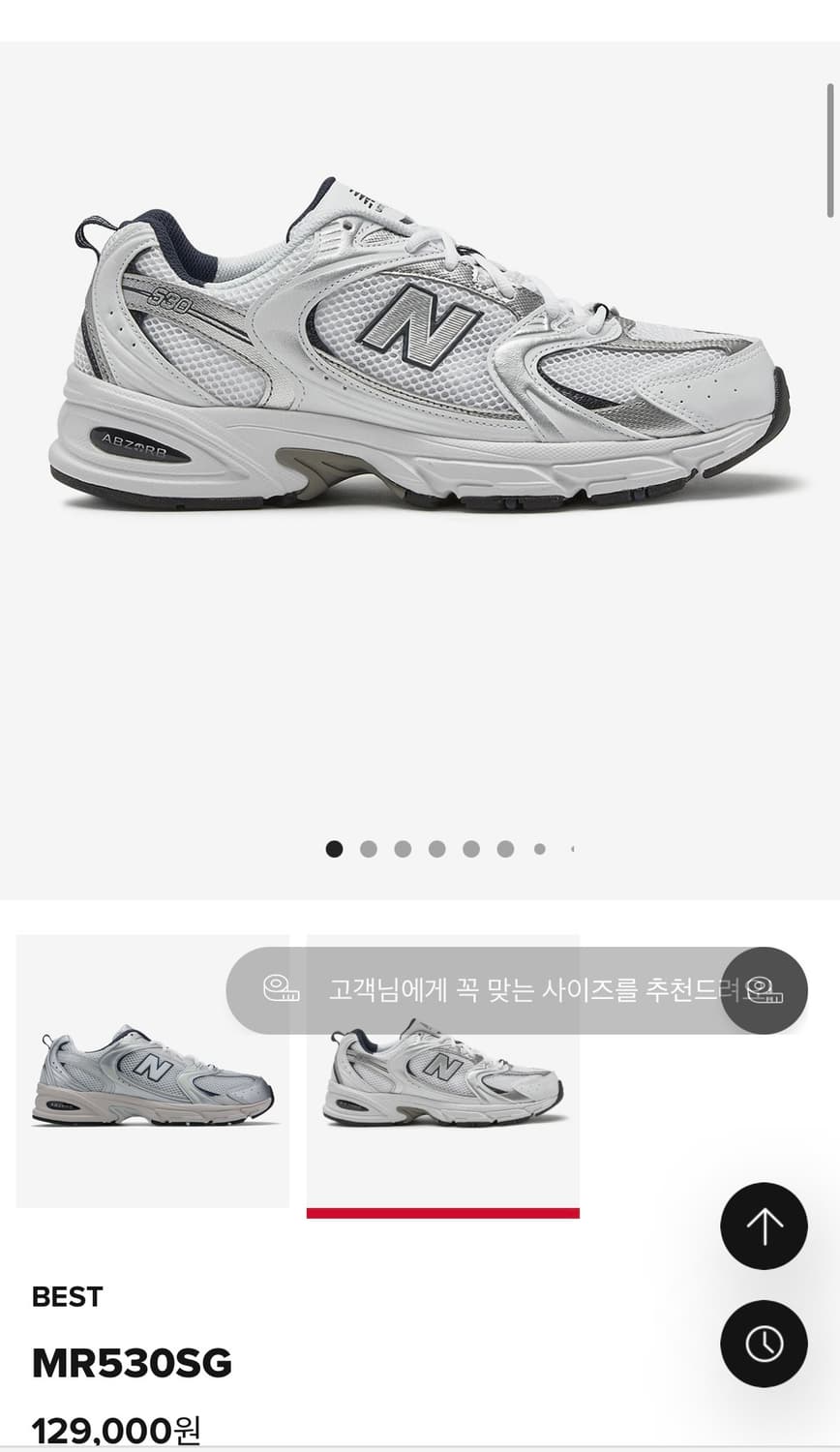The height and width of the screenshot is (1452, 840).
Task: Reveal the sixth carousel slide indicator
Action: tap(504, 849)
